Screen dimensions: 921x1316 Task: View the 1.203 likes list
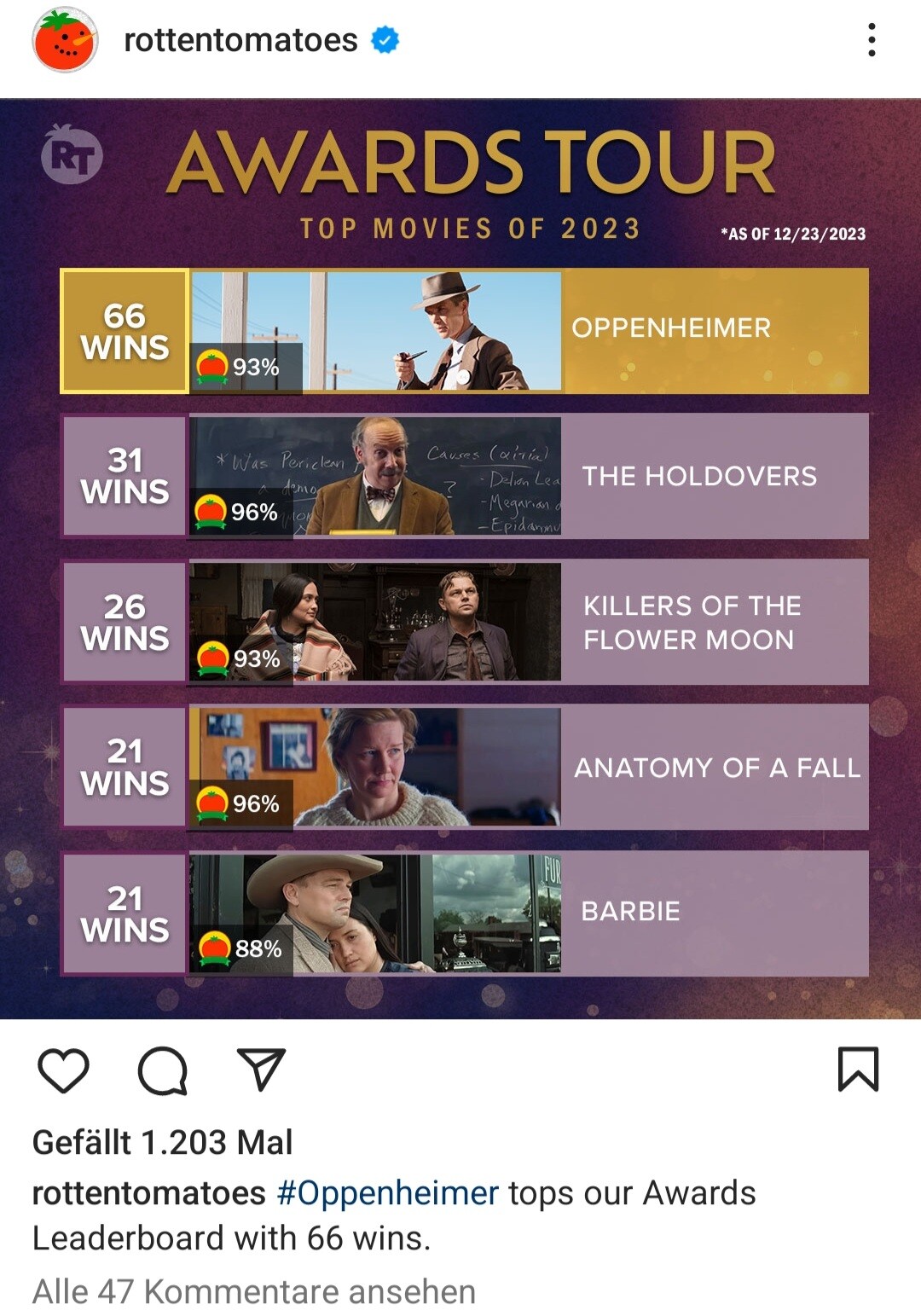(x=162, y=1142)
